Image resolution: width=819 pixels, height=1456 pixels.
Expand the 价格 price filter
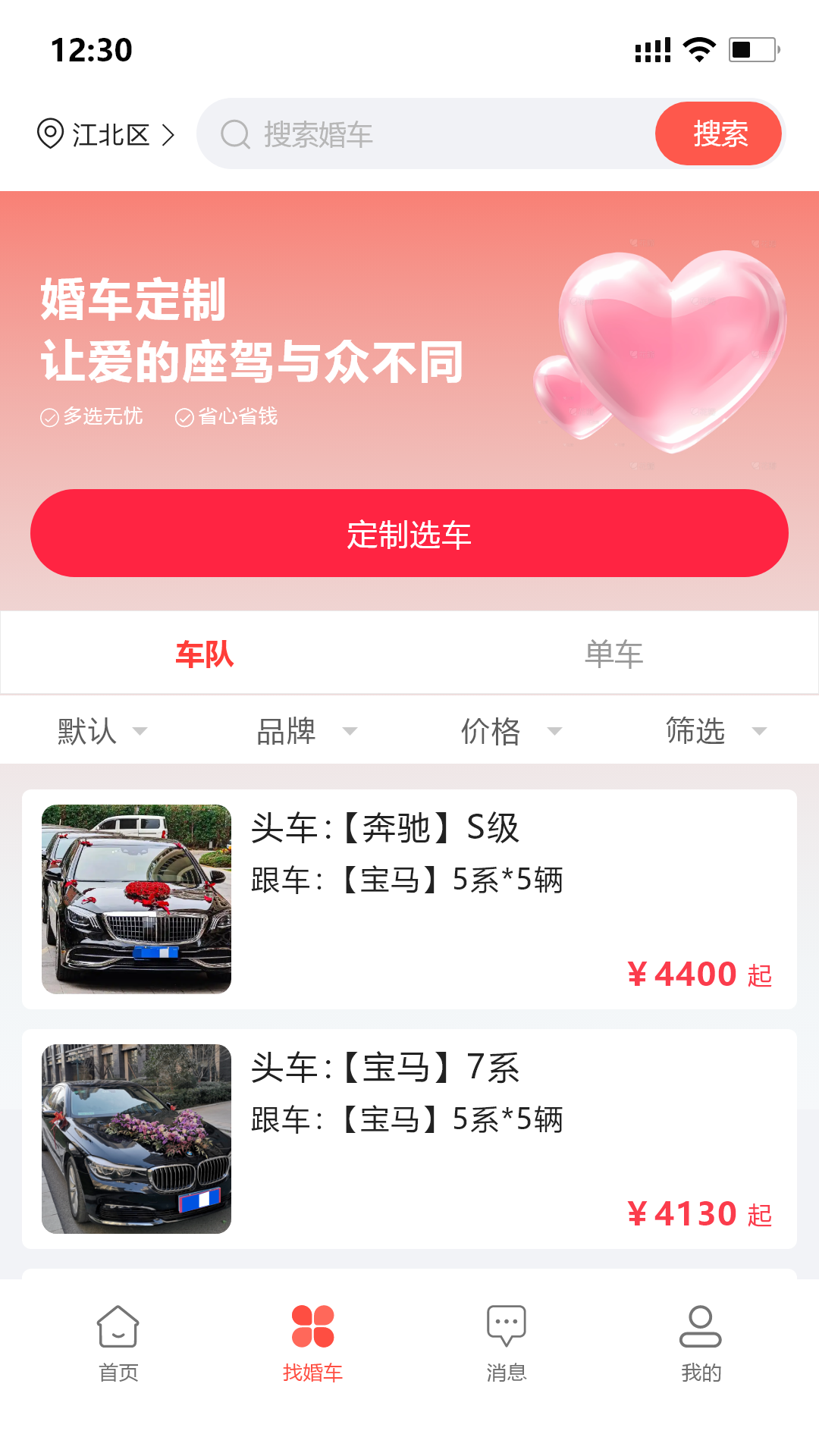click(511, 731)
